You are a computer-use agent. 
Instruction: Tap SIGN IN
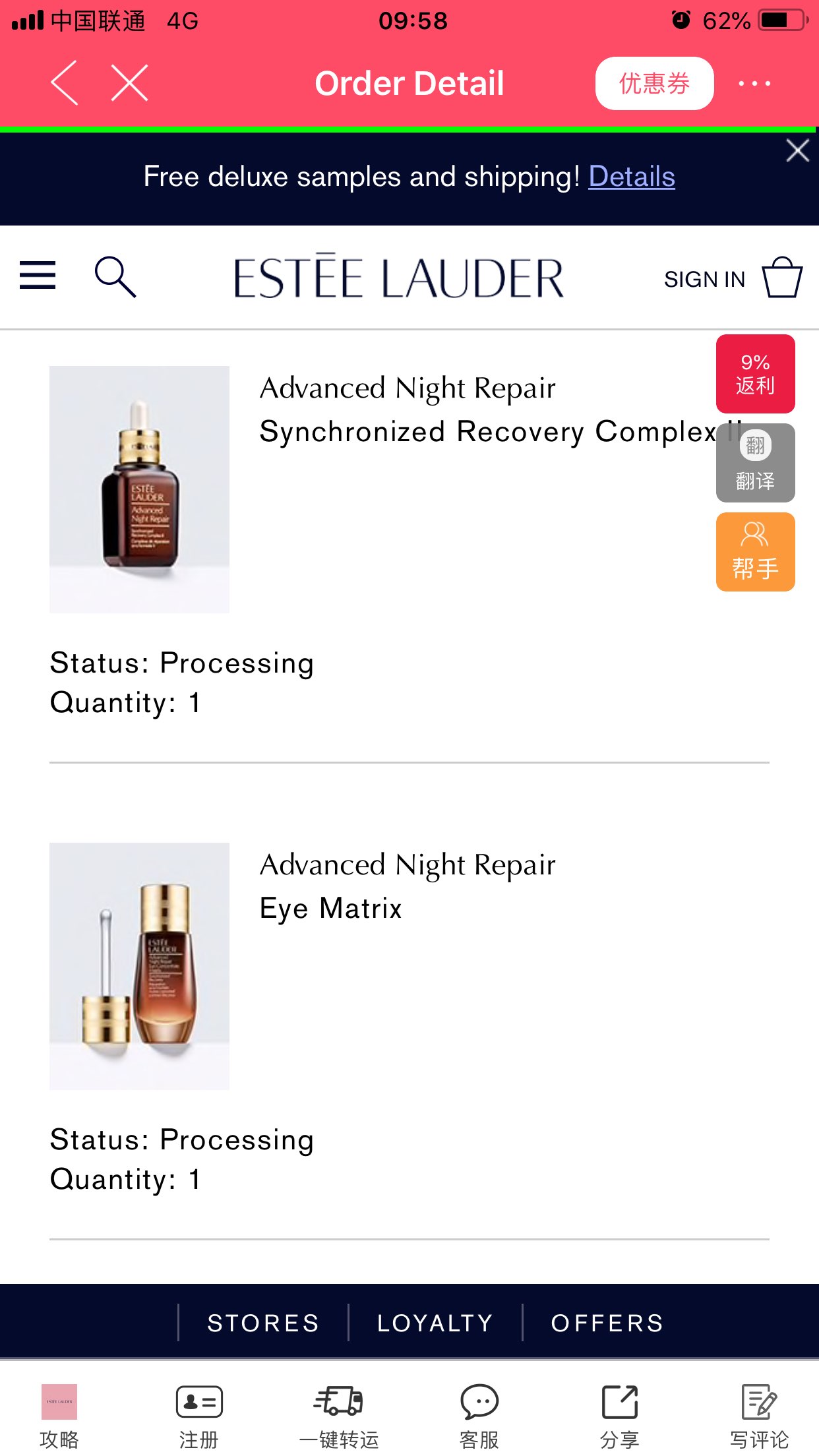pos(704,280)
